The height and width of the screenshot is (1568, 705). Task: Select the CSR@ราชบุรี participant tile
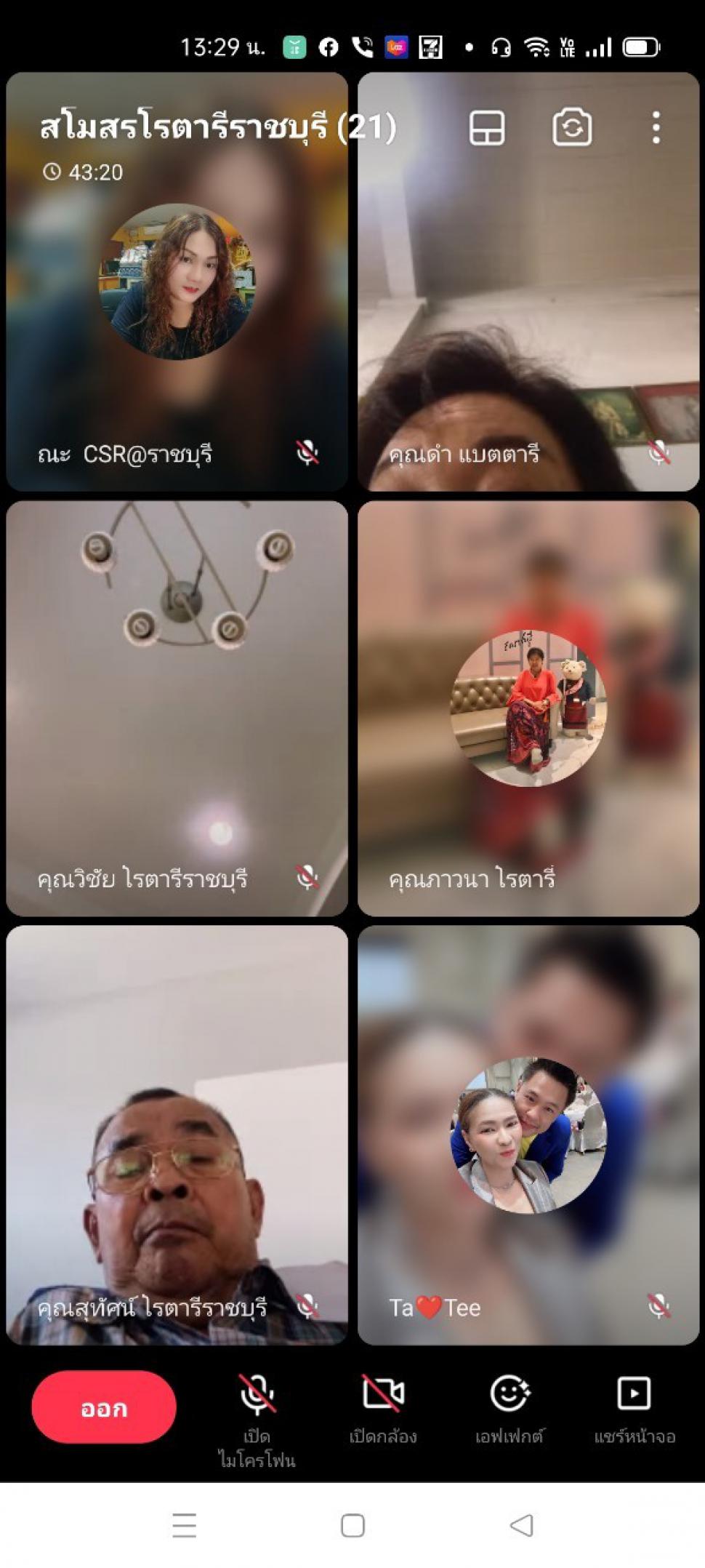177,281
